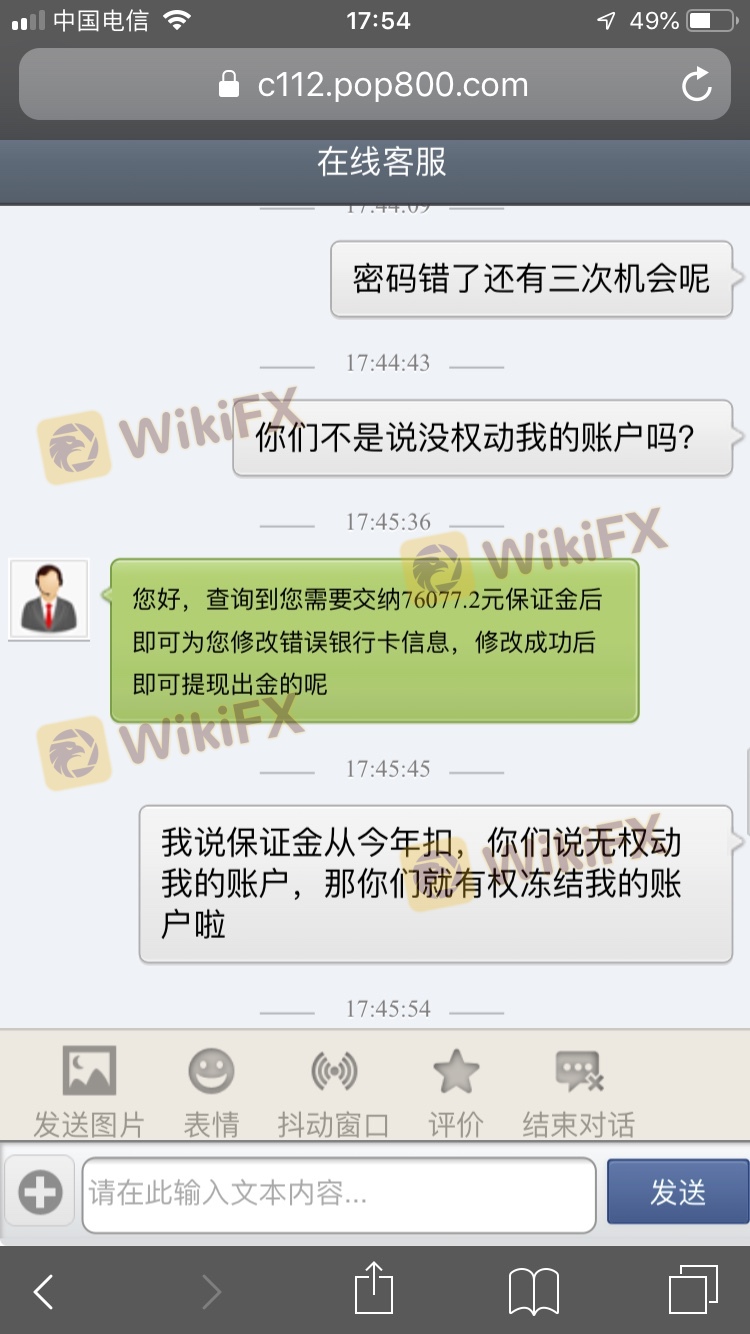Tap the 发送图片 send picture button
Screen dimensions: 750x1334
[89, 1090]
